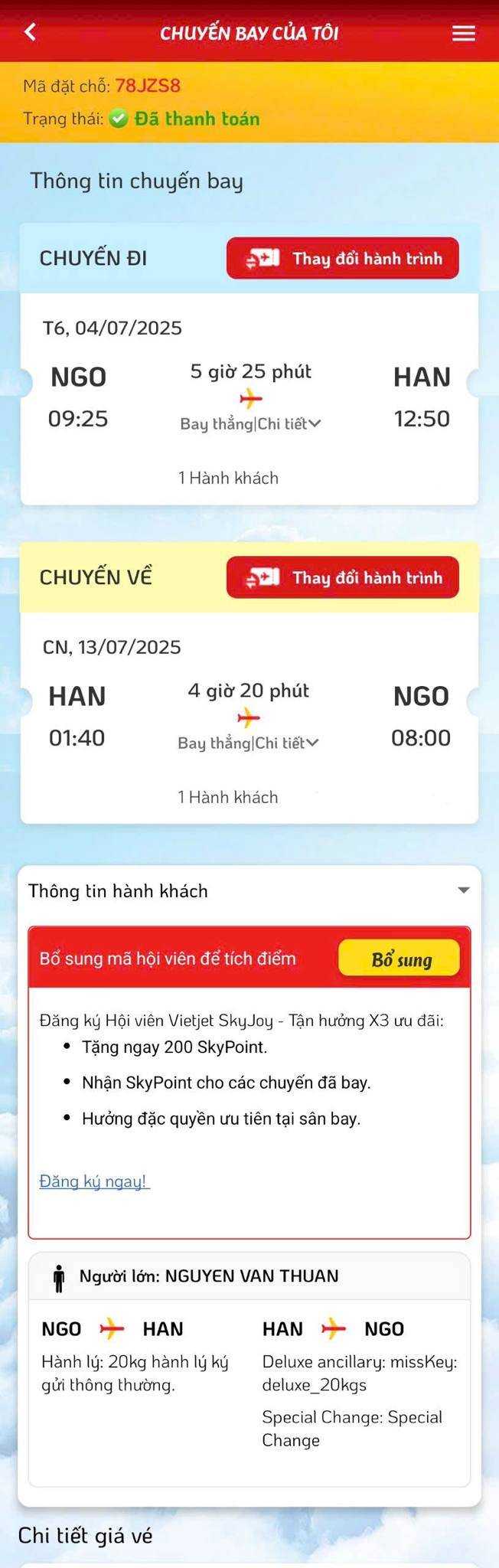Open the hamburger menu
The image size is (499, 1568).
click(x=463, y=33)
